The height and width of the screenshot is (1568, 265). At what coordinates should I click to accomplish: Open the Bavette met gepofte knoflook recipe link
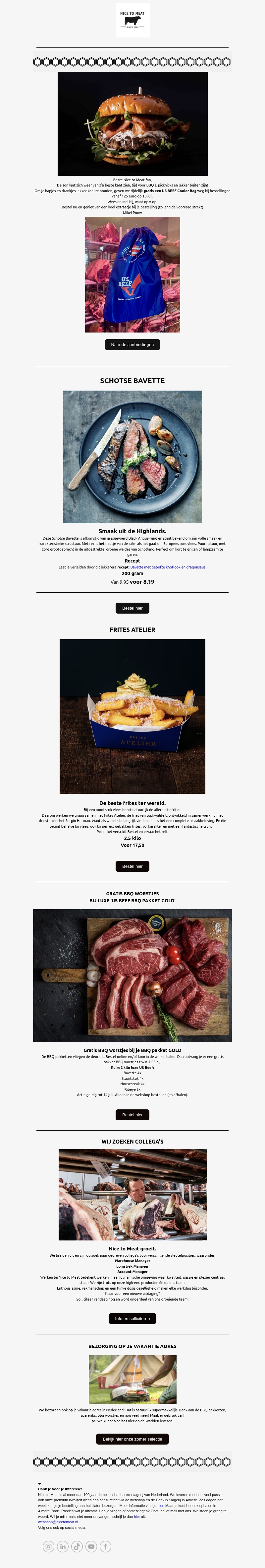pos(168,567)
